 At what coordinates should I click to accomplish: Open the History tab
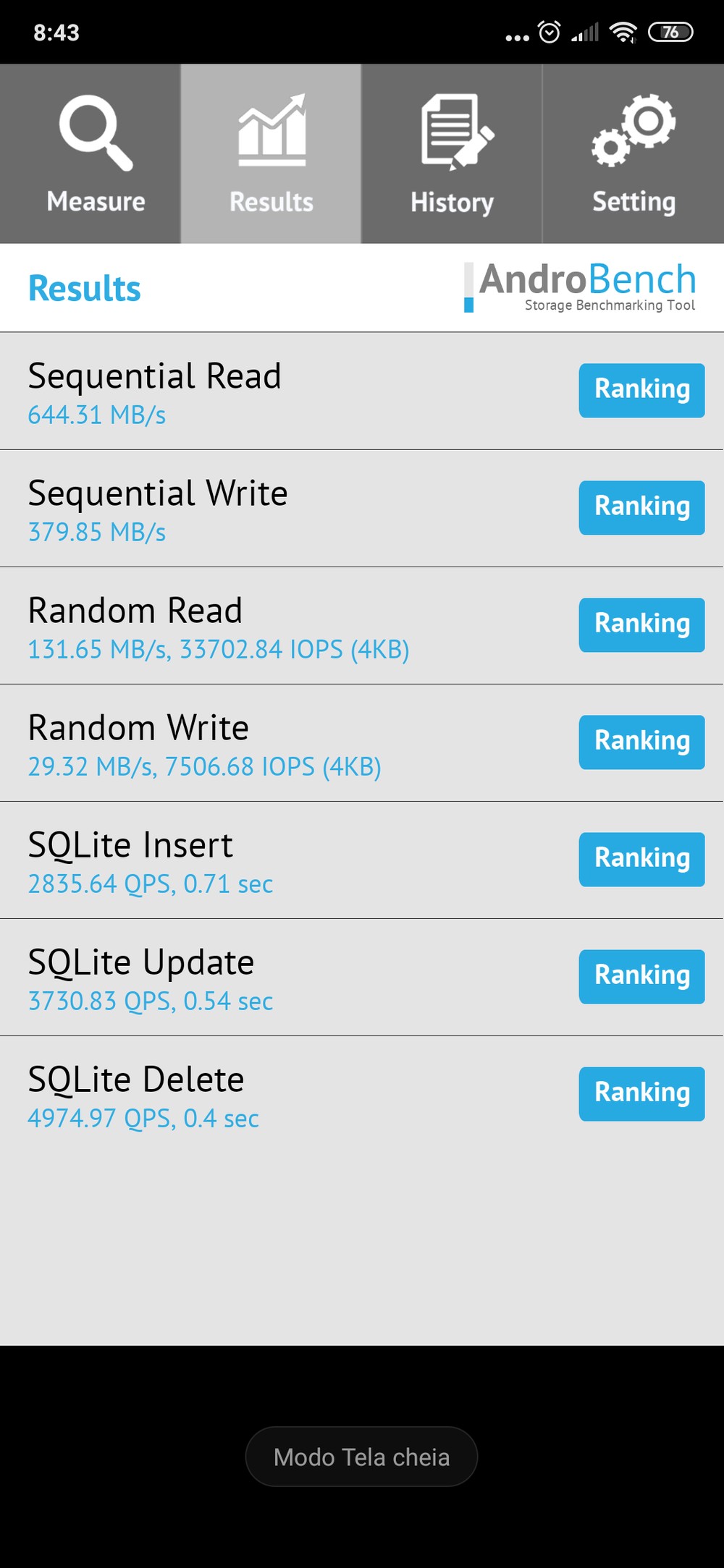click(452, 153)
